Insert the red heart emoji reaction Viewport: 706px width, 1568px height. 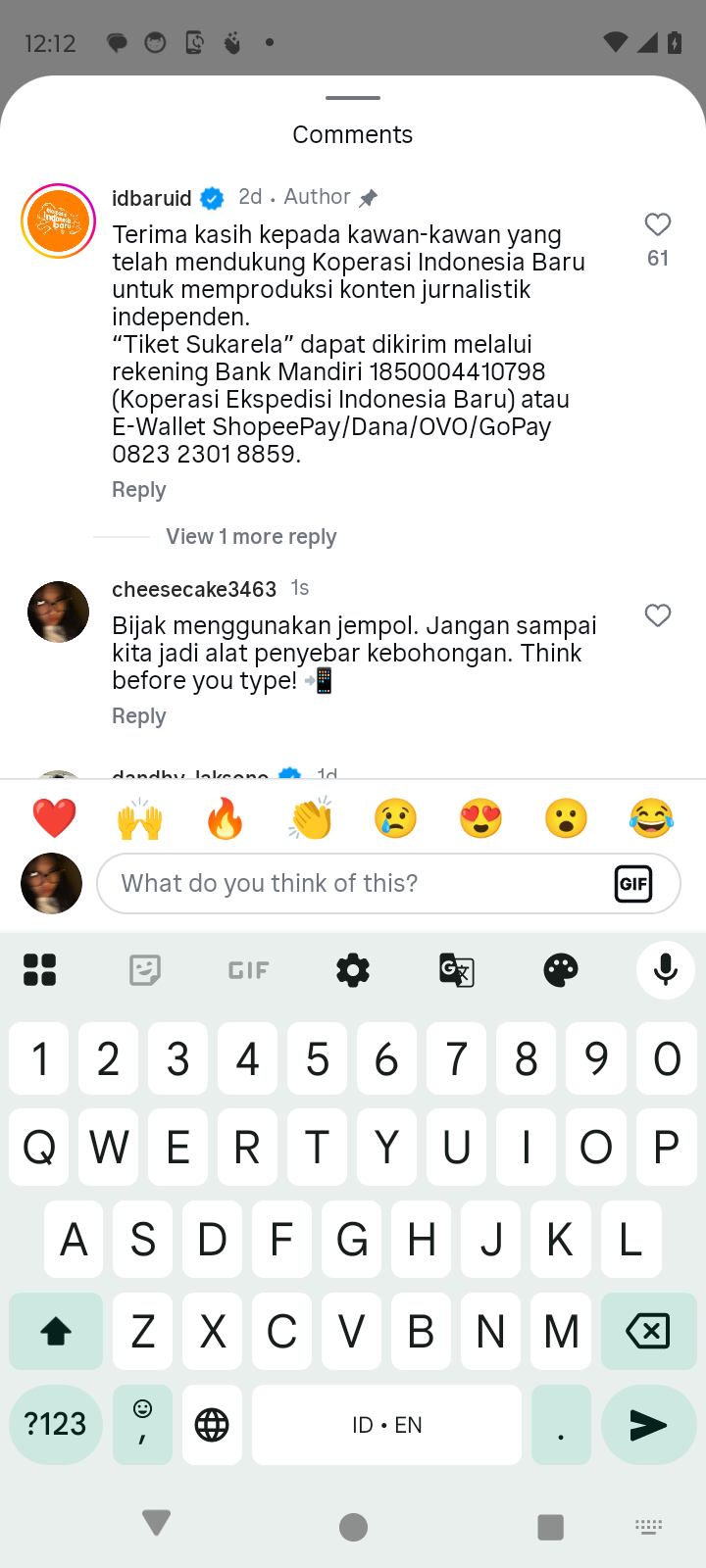coord(54,818)
